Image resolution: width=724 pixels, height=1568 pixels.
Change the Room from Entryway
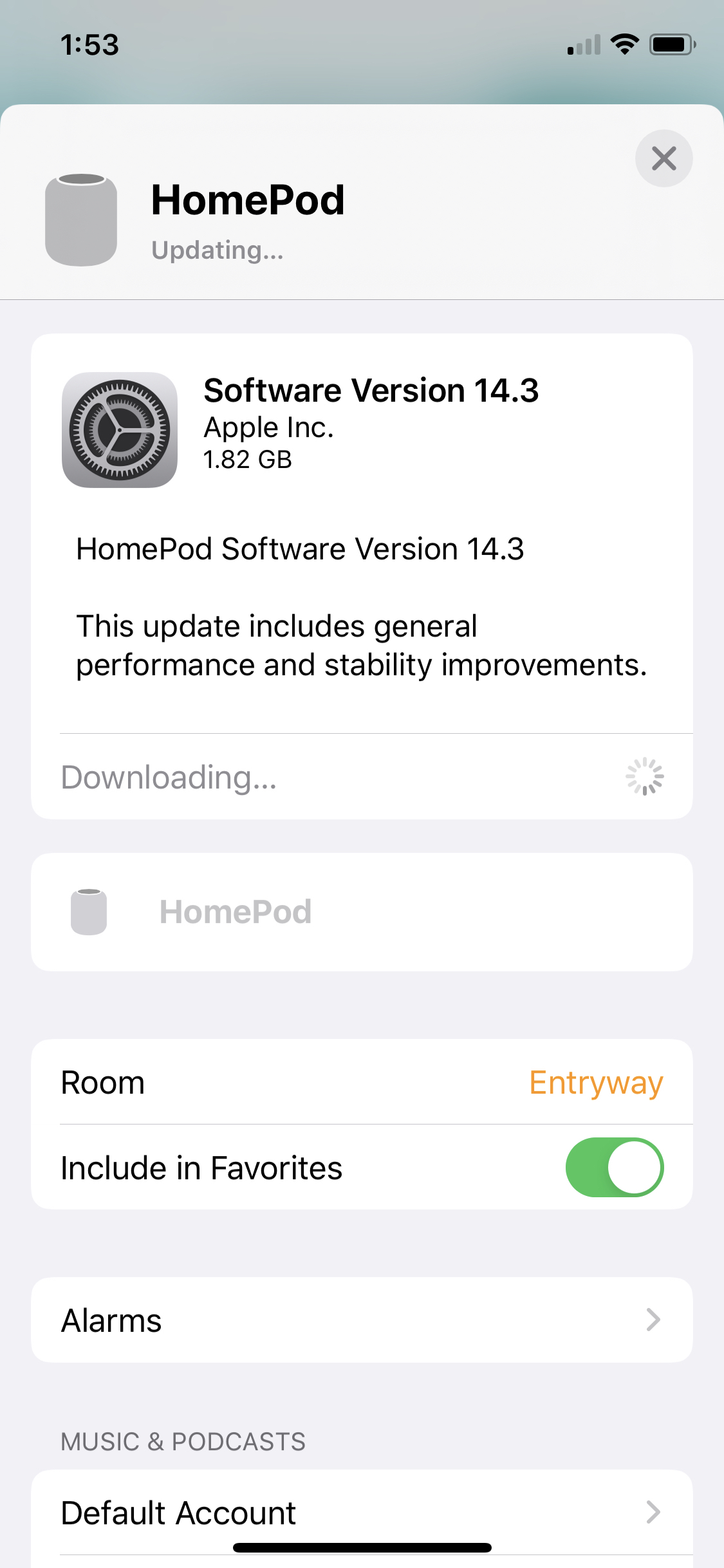pyautogui.click(x=595, y=1083)
